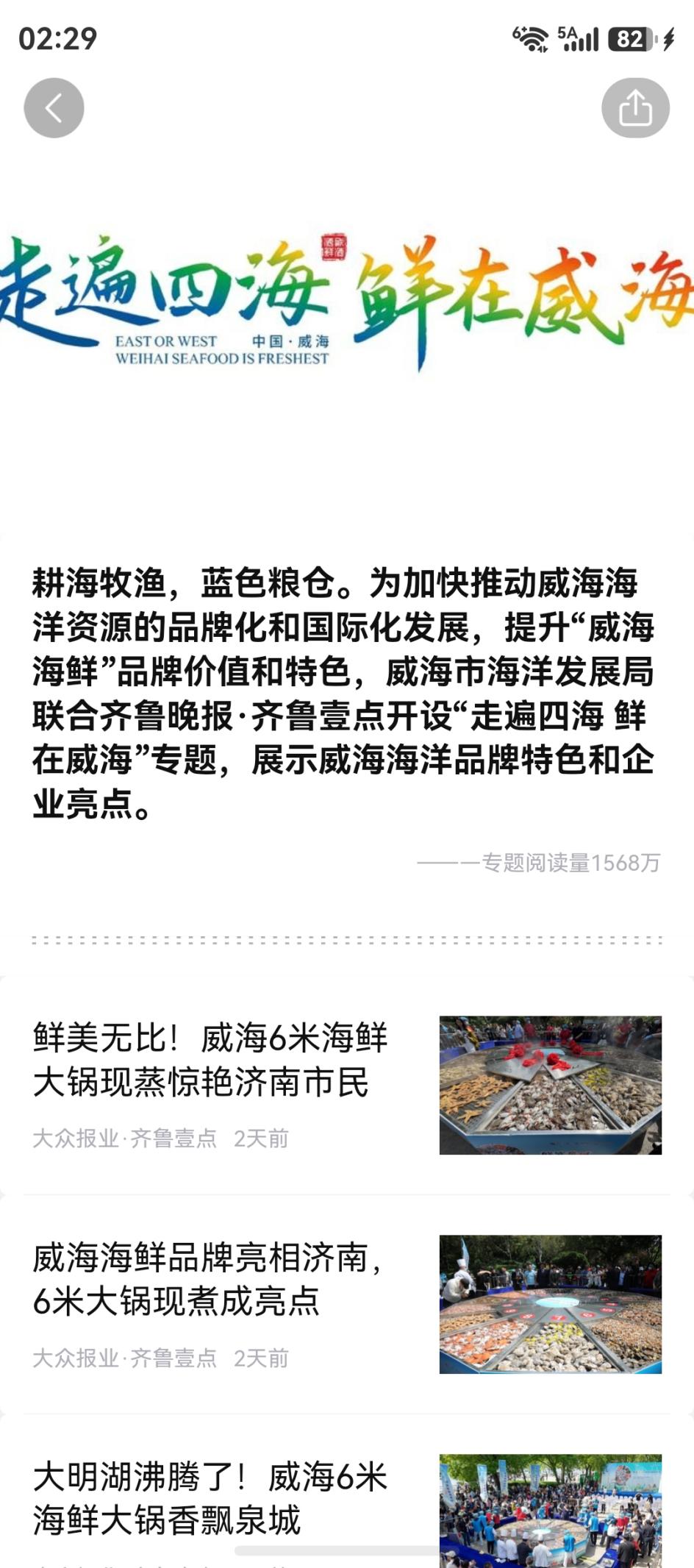Share this Weihai seafood topic page

[x=635, y=108]
